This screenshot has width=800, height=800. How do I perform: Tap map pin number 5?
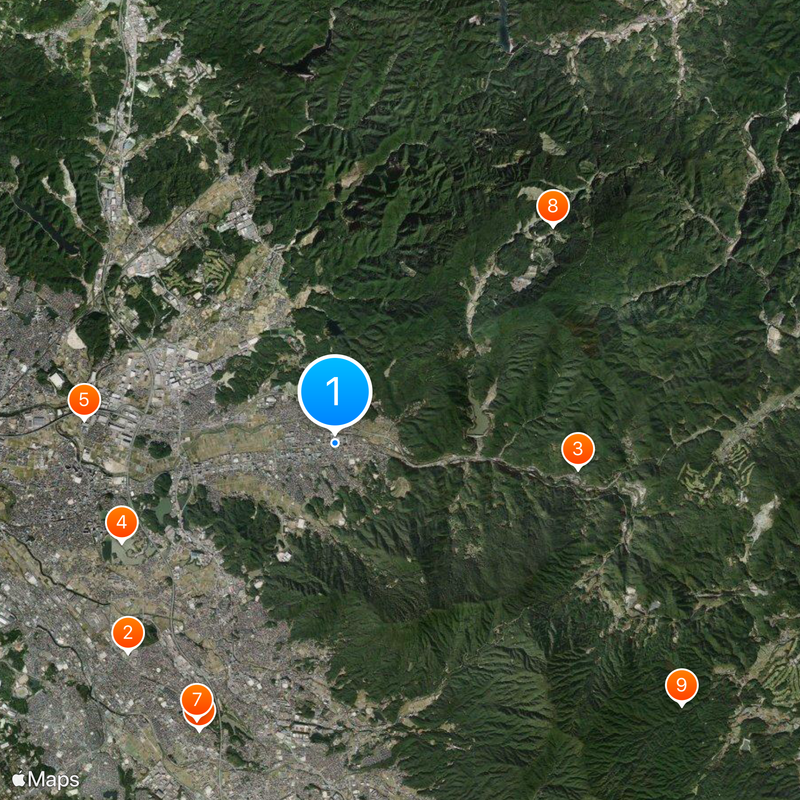click(x=84, y=400)
